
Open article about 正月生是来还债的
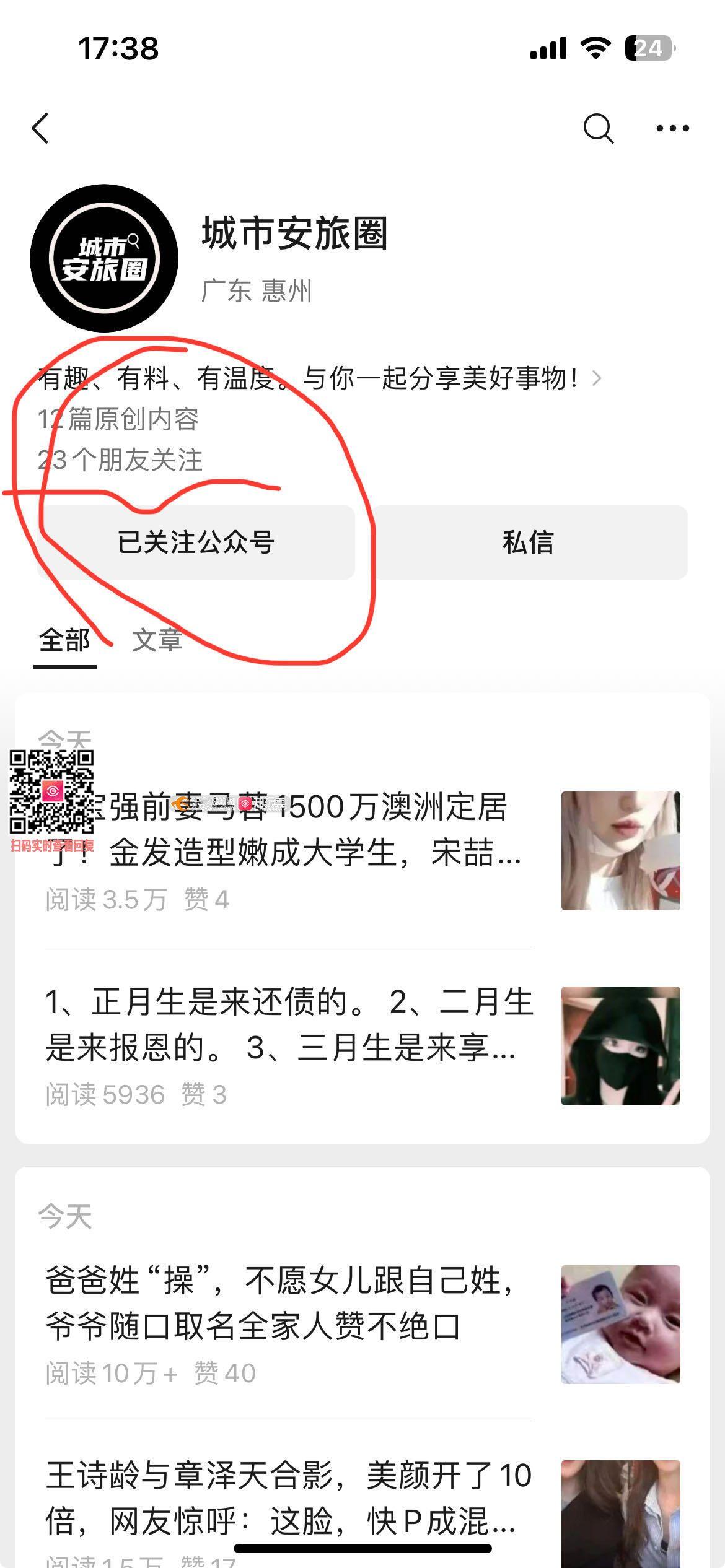point(289,1025)
